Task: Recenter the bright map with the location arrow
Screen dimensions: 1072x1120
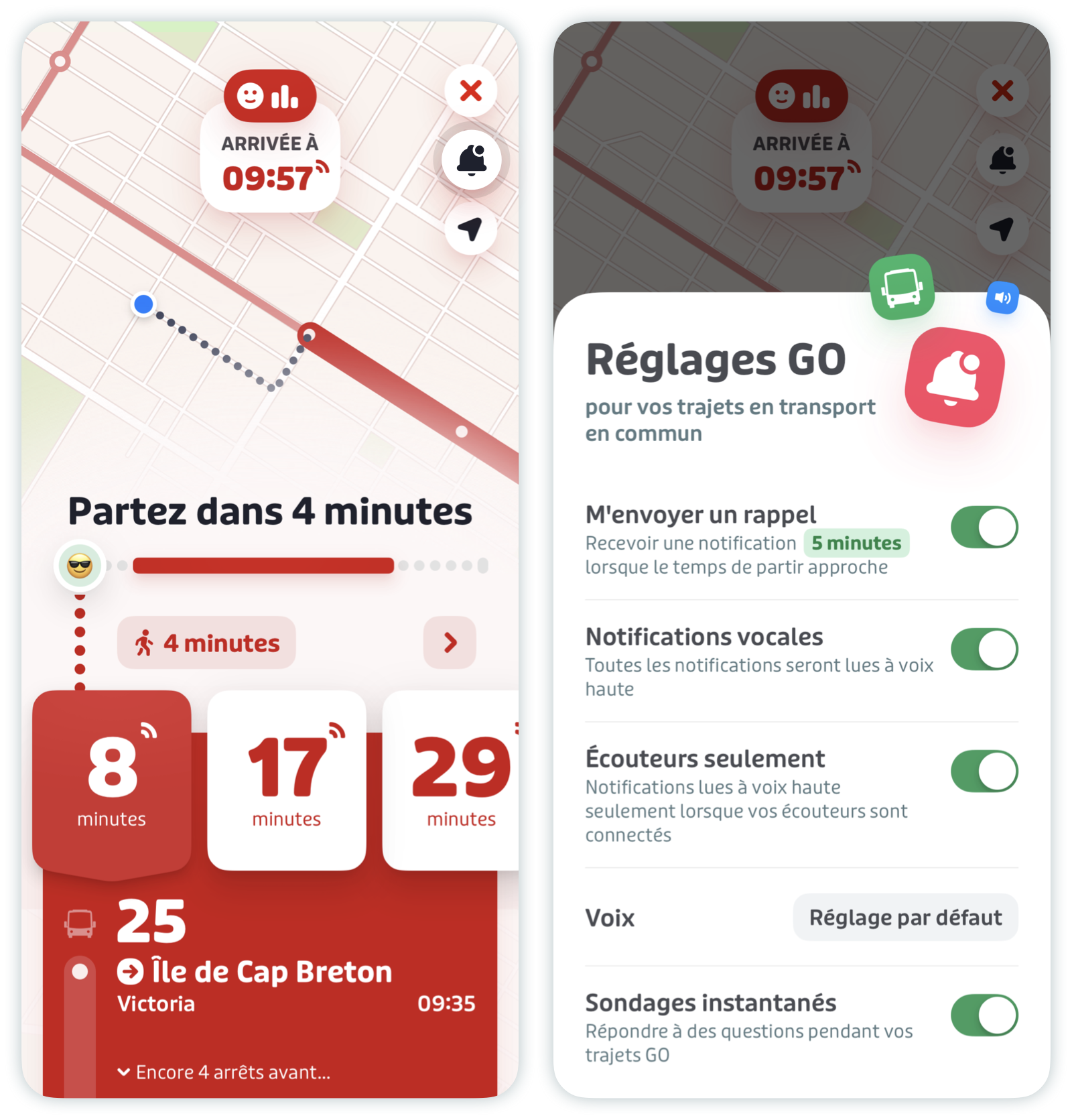Action: (471, 229)
